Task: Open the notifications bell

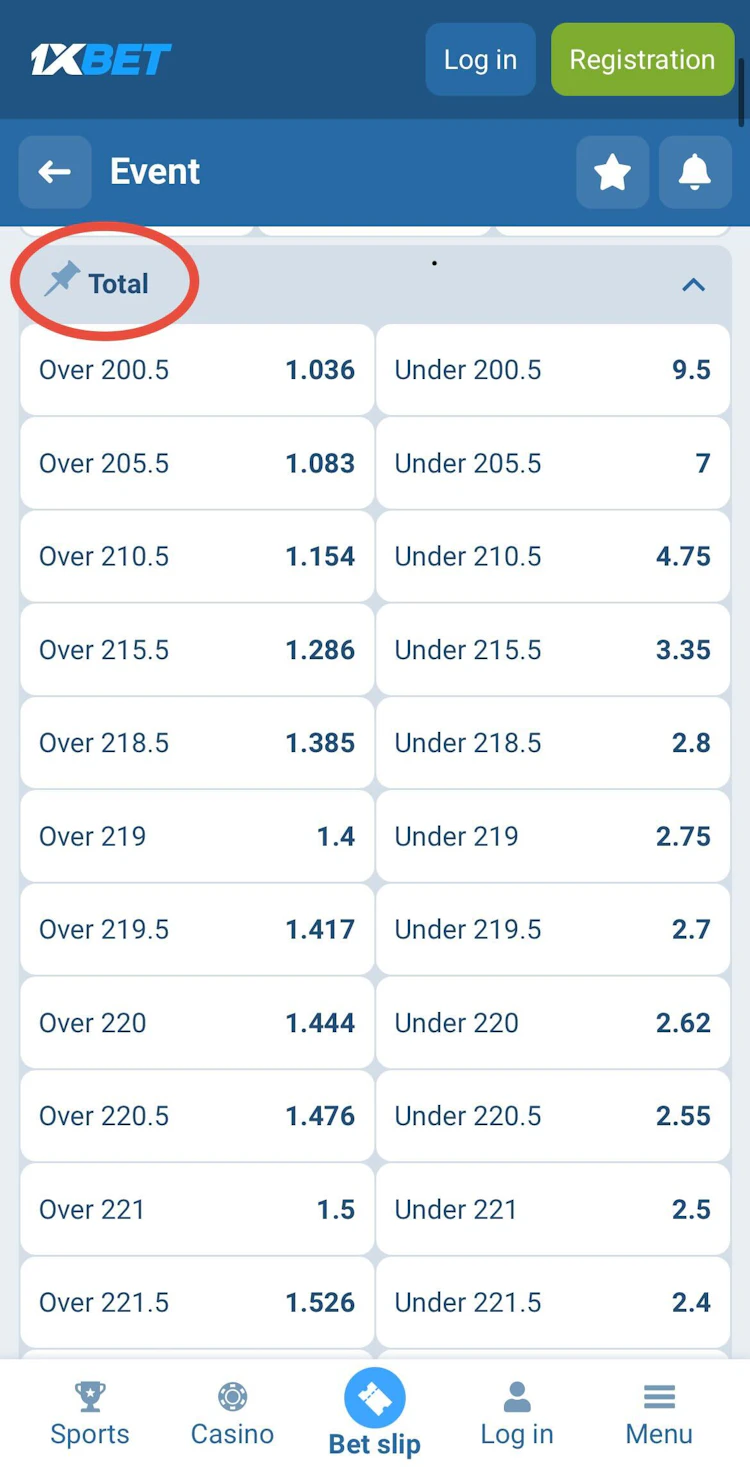Action: 694,172
